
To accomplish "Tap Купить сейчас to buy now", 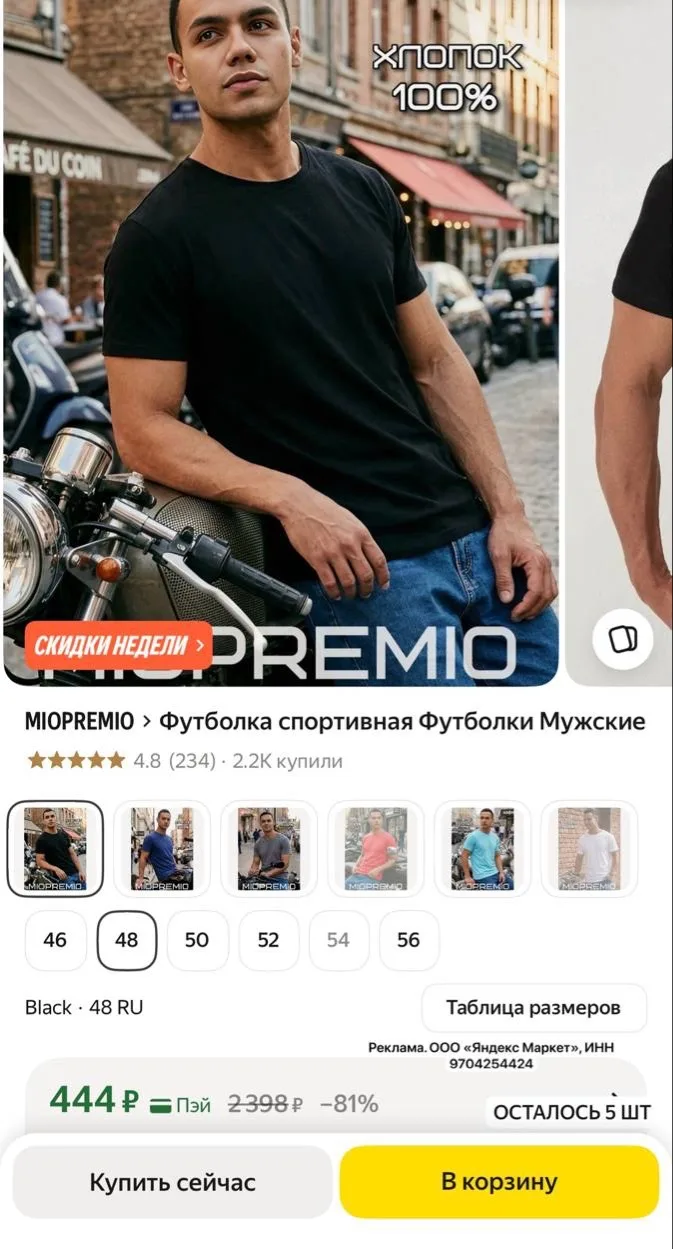I will click(x=172, y=1182).
